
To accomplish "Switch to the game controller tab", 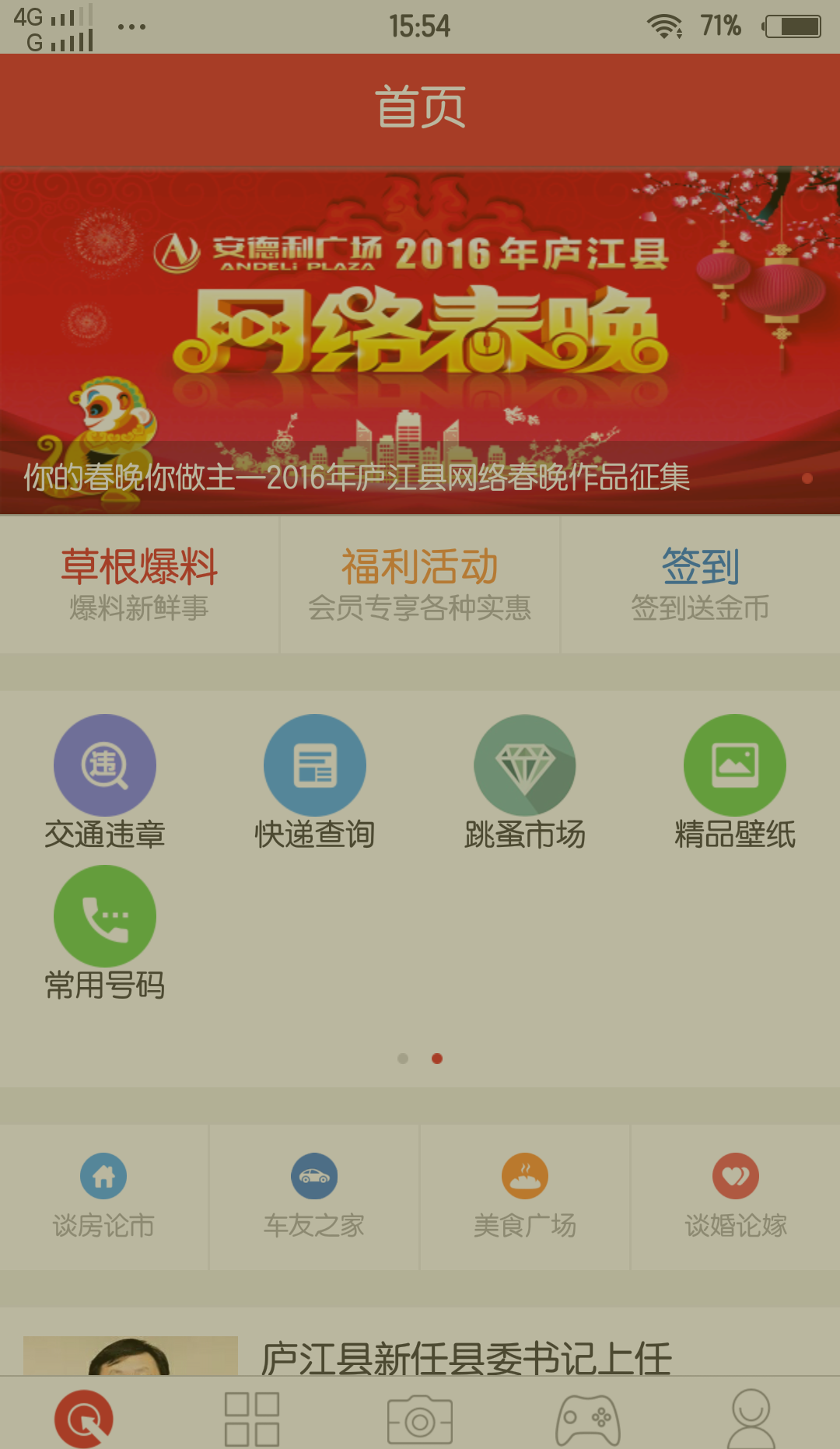I will [588, 1419].
